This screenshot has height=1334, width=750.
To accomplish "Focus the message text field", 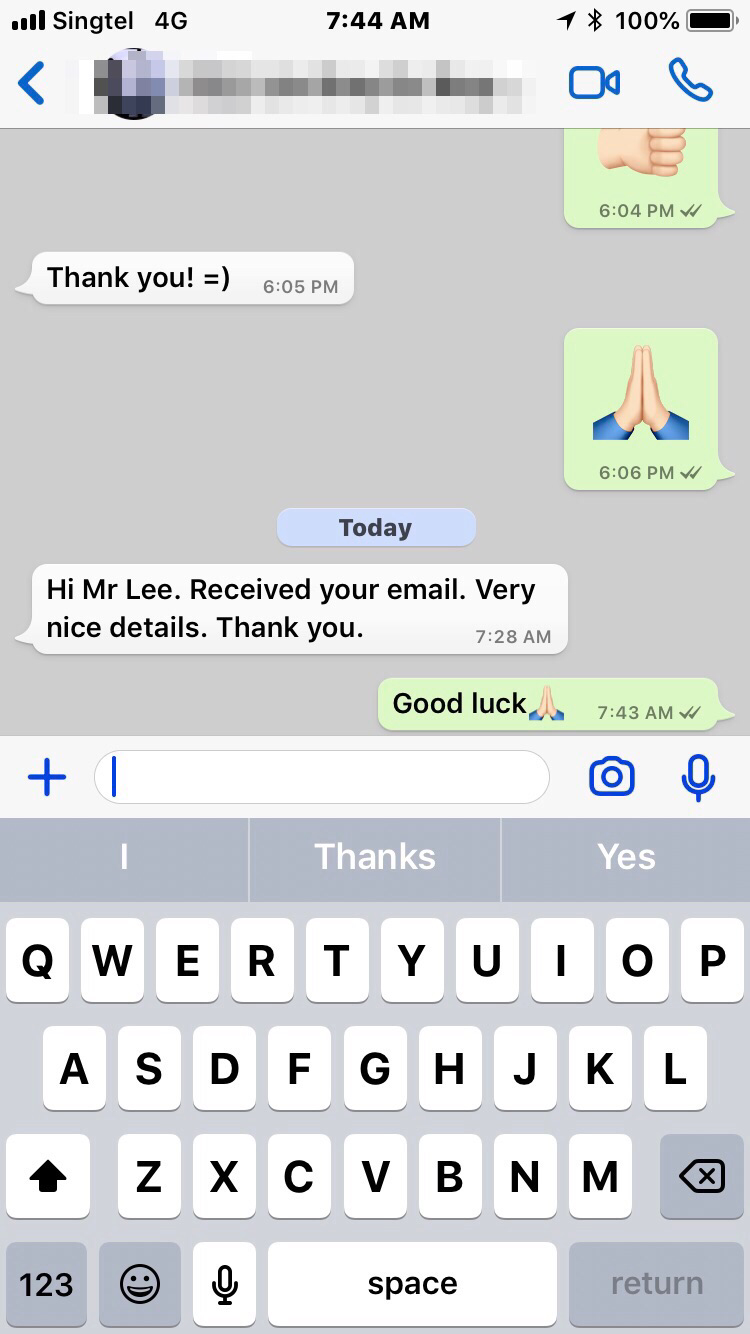I will [322, 777].
